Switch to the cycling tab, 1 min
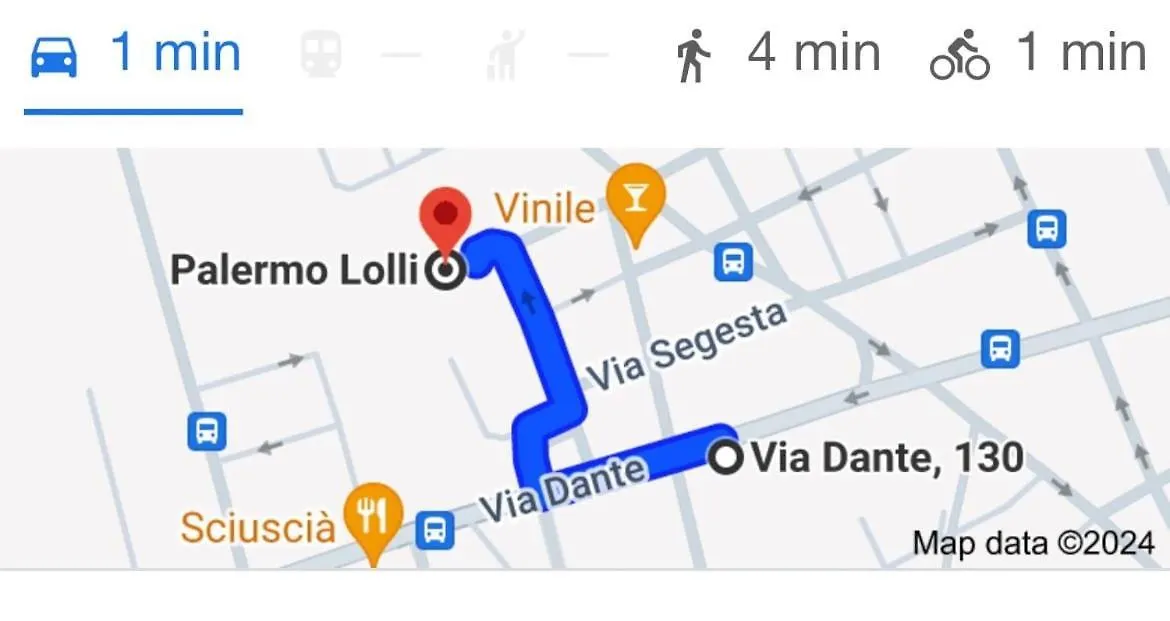Image resolution: width=1170 pixels, height=621 pixels. [1038, 54]
